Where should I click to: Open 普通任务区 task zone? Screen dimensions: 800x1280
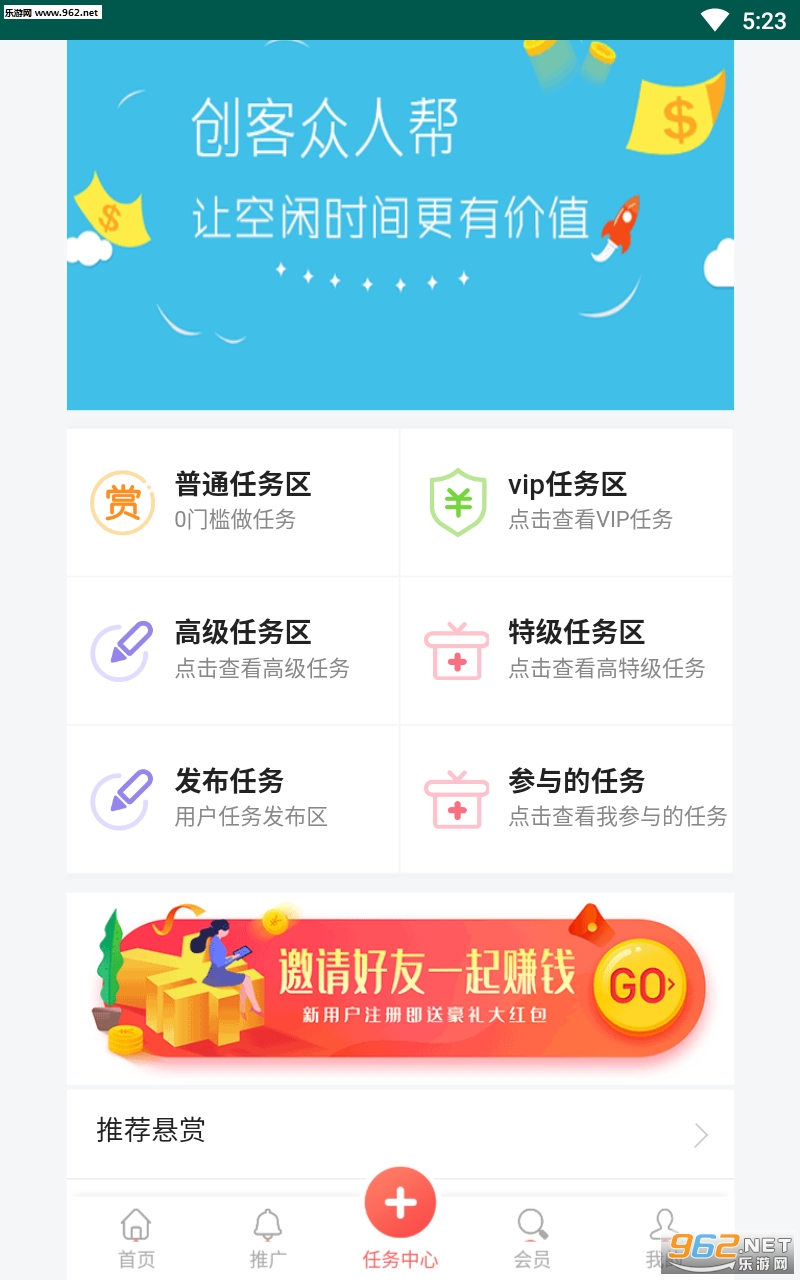coord(233,502)
